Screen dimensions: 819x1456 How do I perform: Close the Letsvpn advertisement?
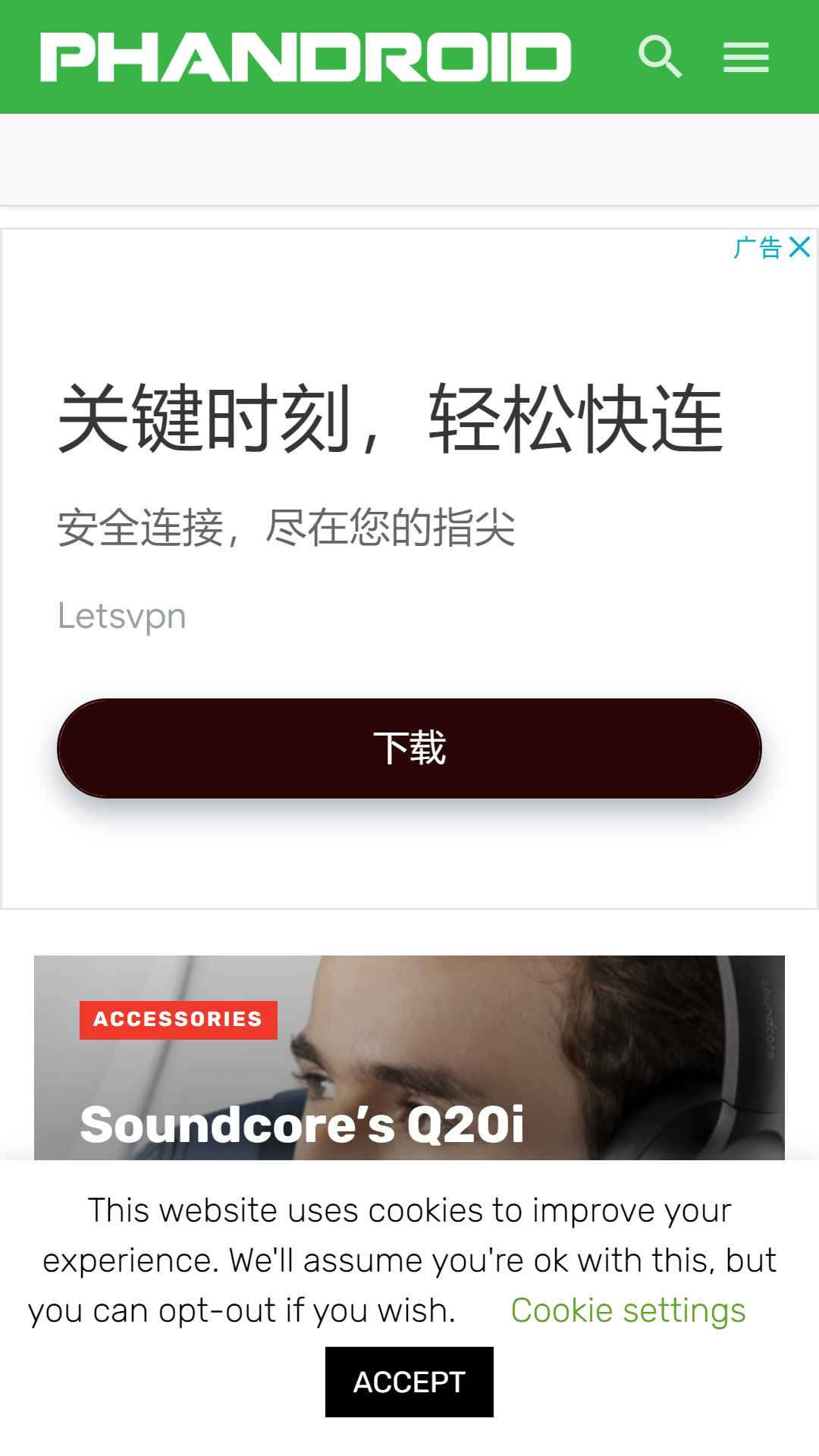coord(800,247)
